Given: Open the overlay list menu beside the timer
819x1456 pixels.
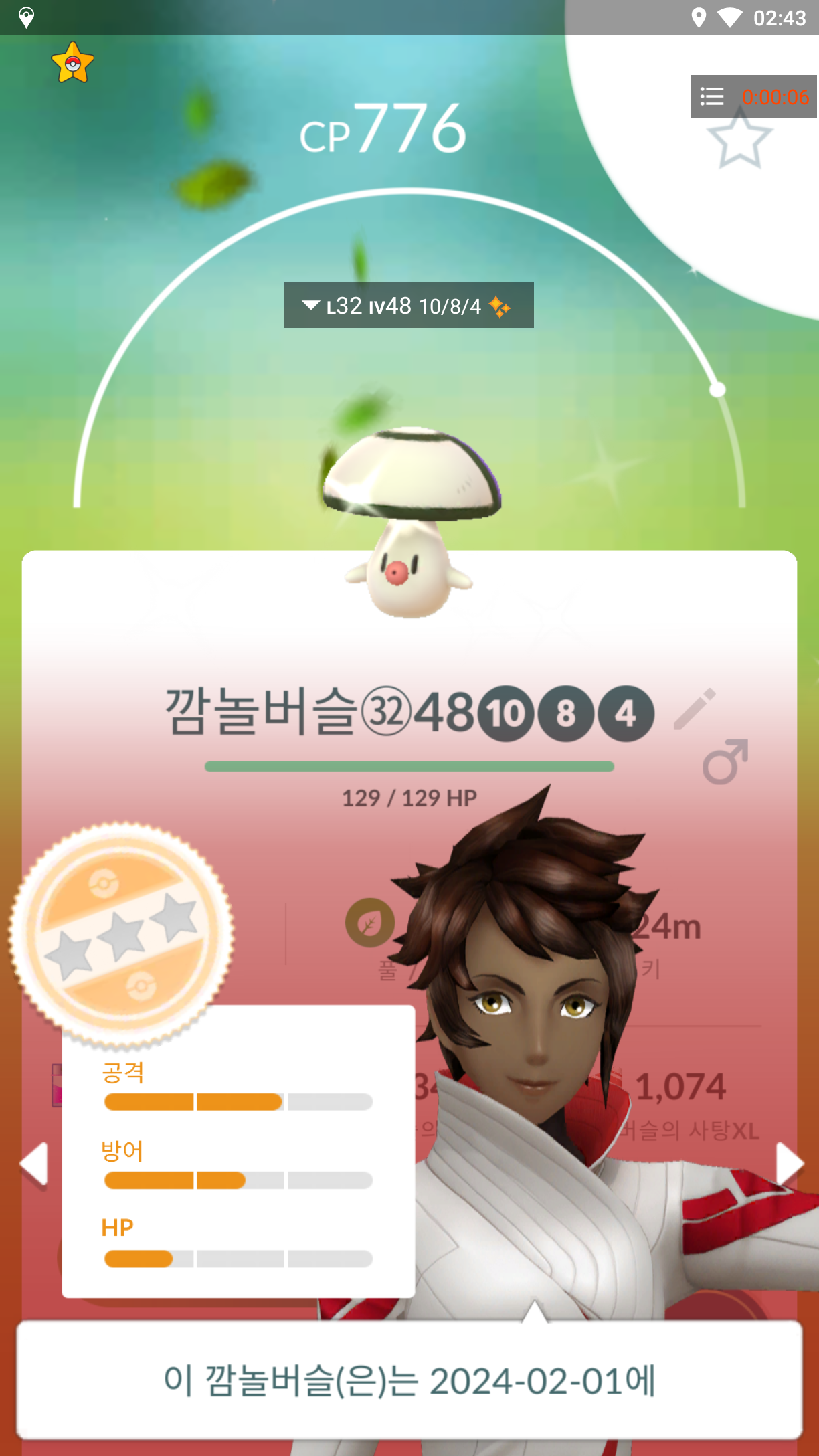Looking at the screenshot, I should tap(712, 97).
